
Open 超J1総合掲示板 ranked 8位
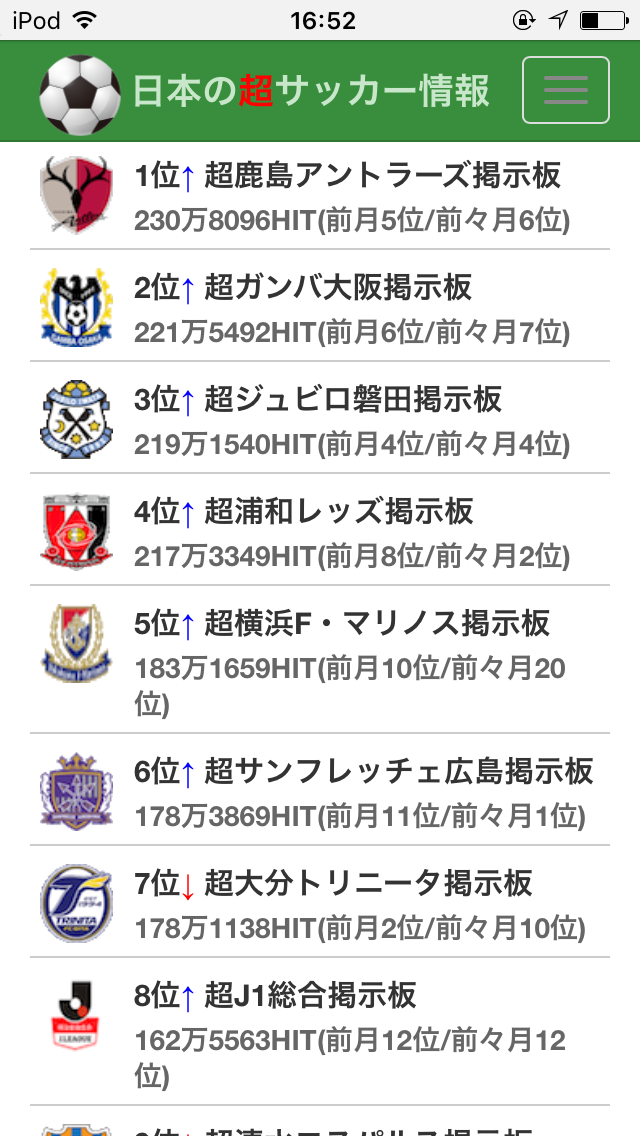pos(275,996)
